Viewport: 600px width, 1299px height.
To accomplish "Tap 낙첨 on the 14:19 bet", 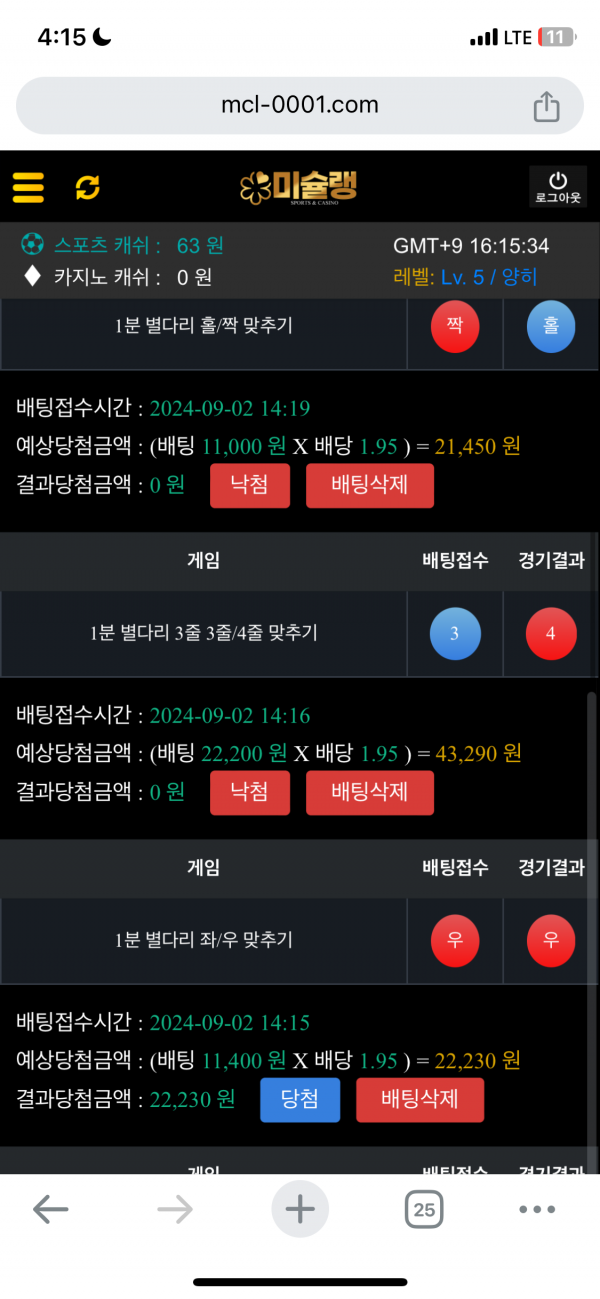I will point(250,485).
